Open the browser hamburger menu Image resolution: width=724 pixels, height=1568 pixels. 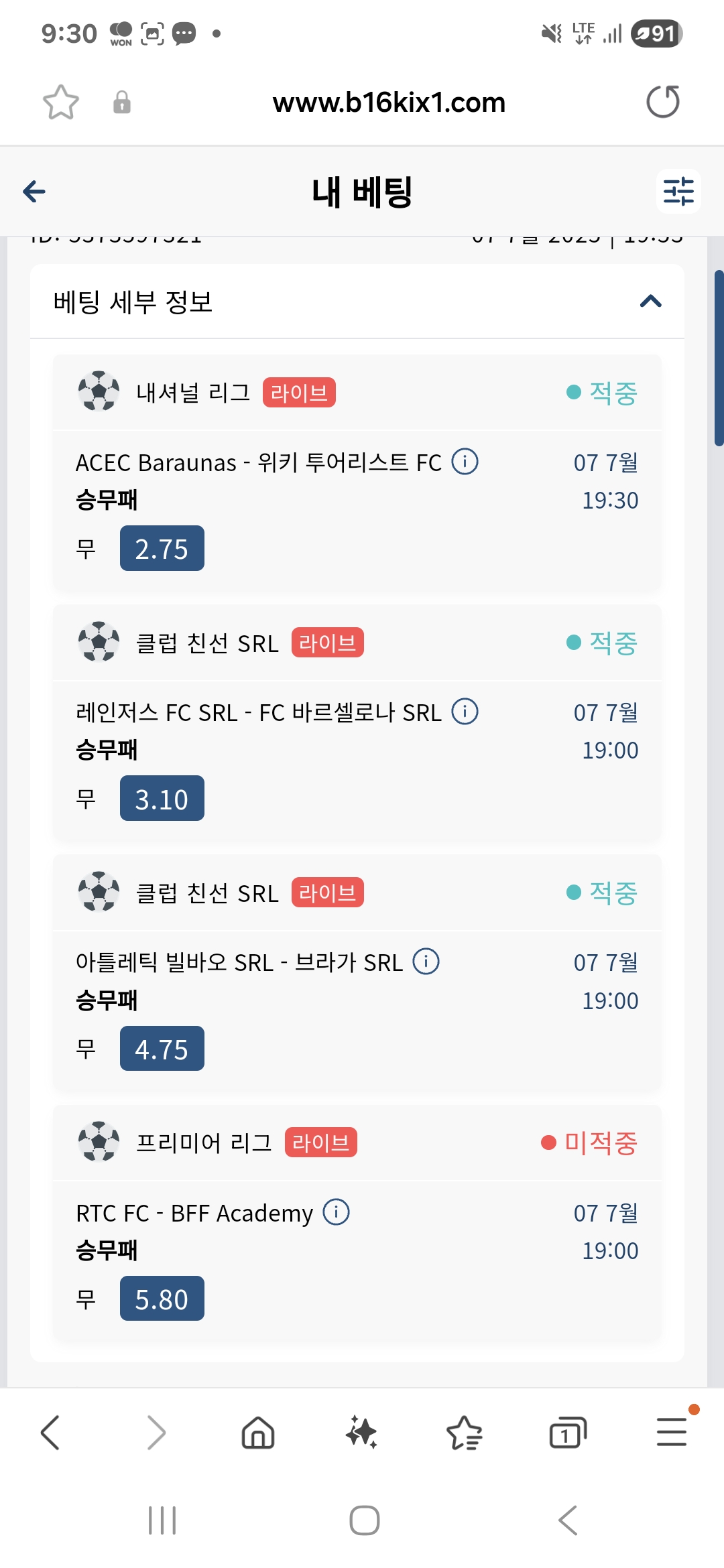coord(672,1432)
